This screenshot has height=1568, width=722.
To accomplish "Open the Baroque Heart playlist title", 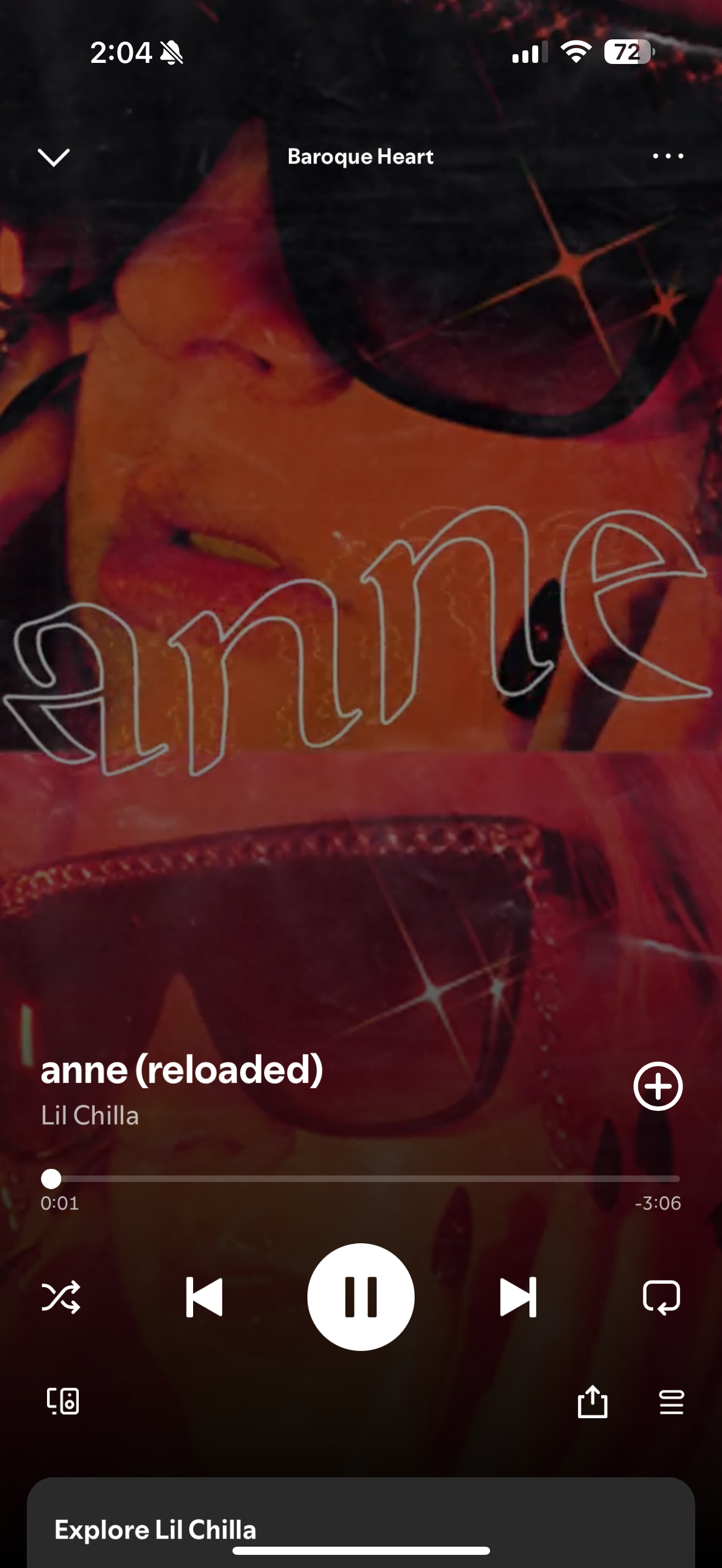I will point(360,157).
